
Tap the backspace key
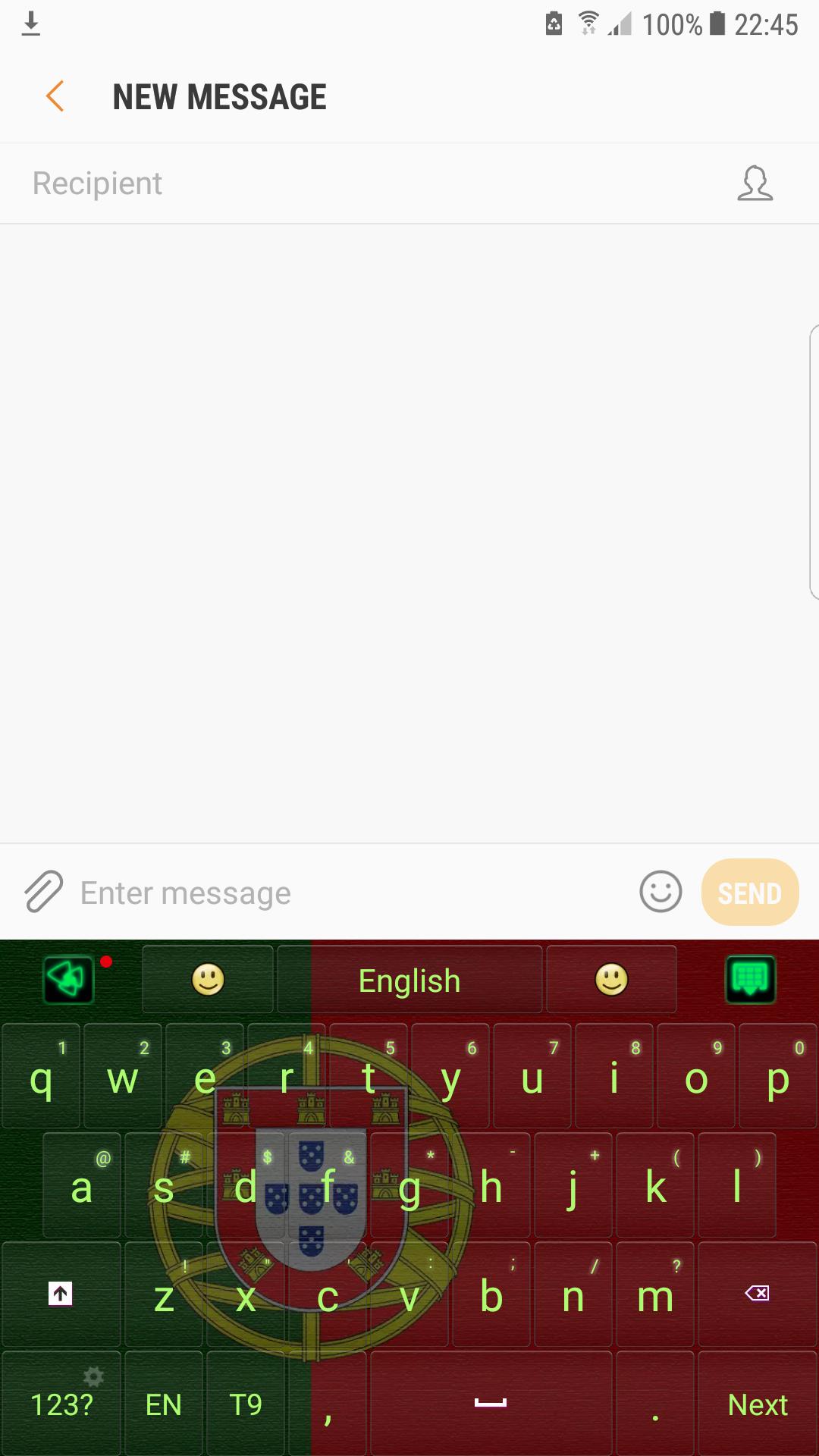(757, 1293)
